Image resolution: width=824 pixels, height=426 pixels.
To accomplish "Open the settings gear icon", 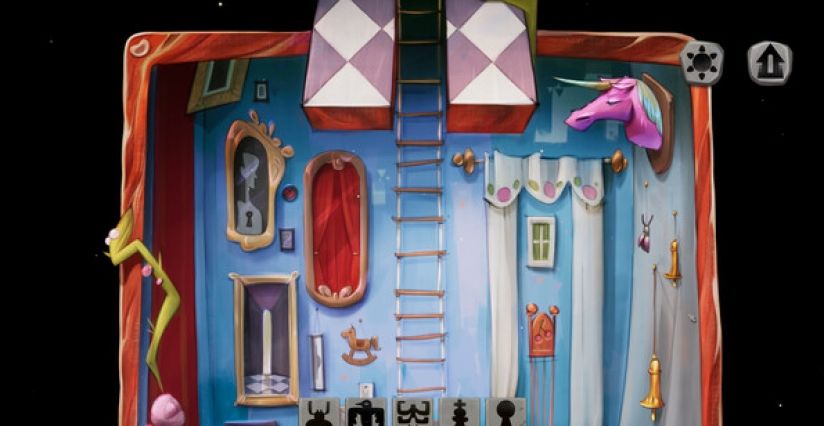I will 702,64.
